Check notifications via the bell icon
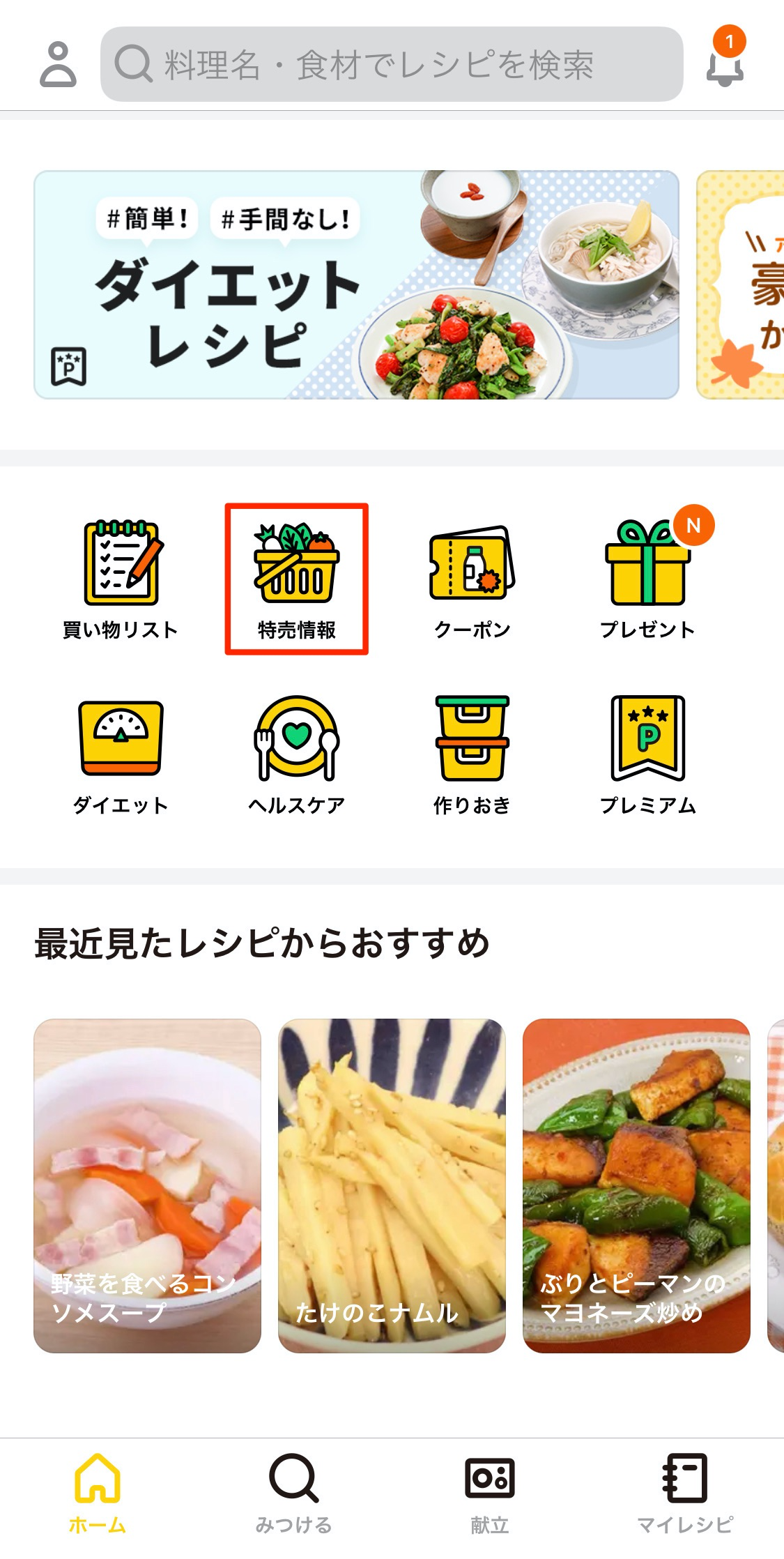The height and width of the screenshot is (1559, 784). (x=725, y=66)
